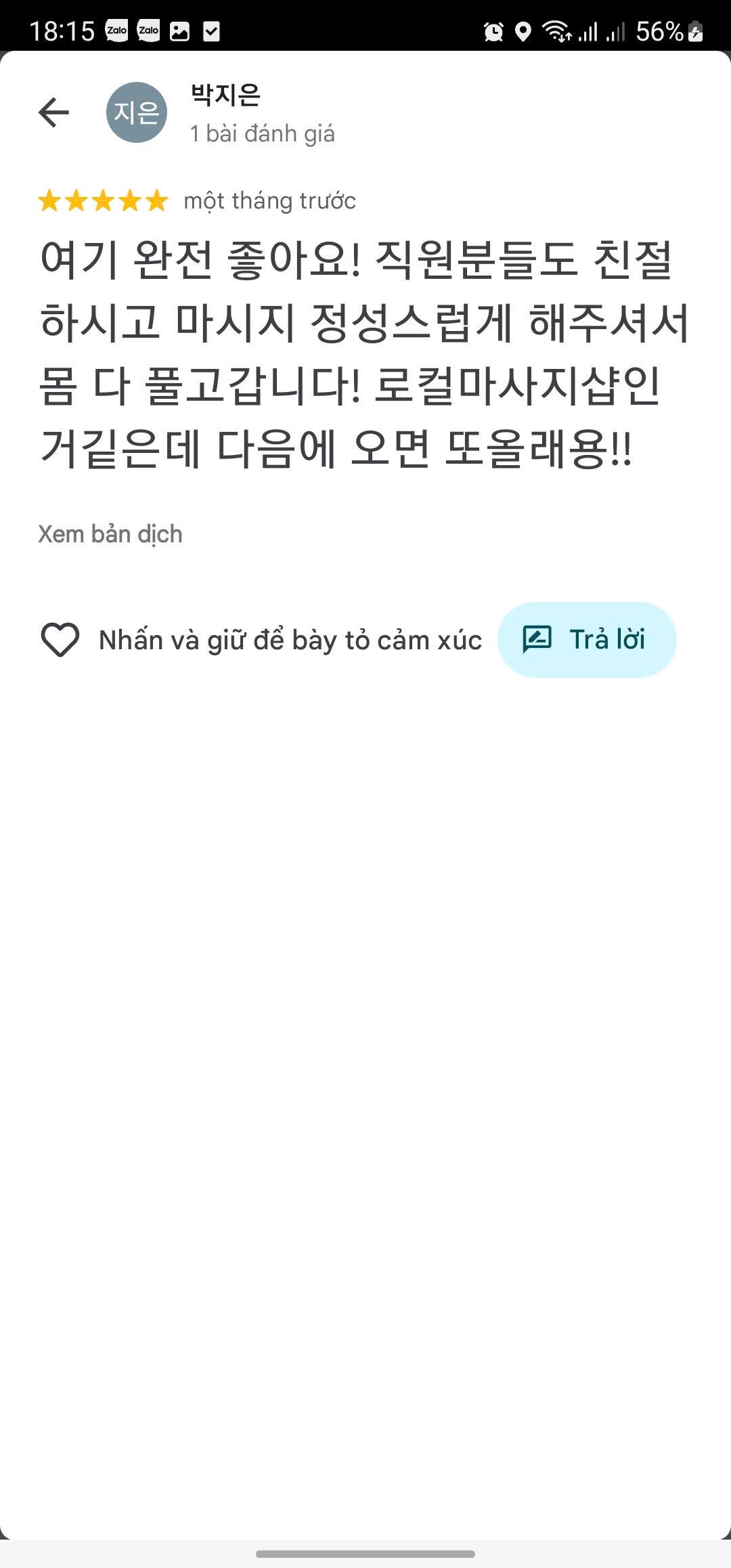
Task: Open reviewer 박지은's profile avatar
Action: (x=137, y=112)
